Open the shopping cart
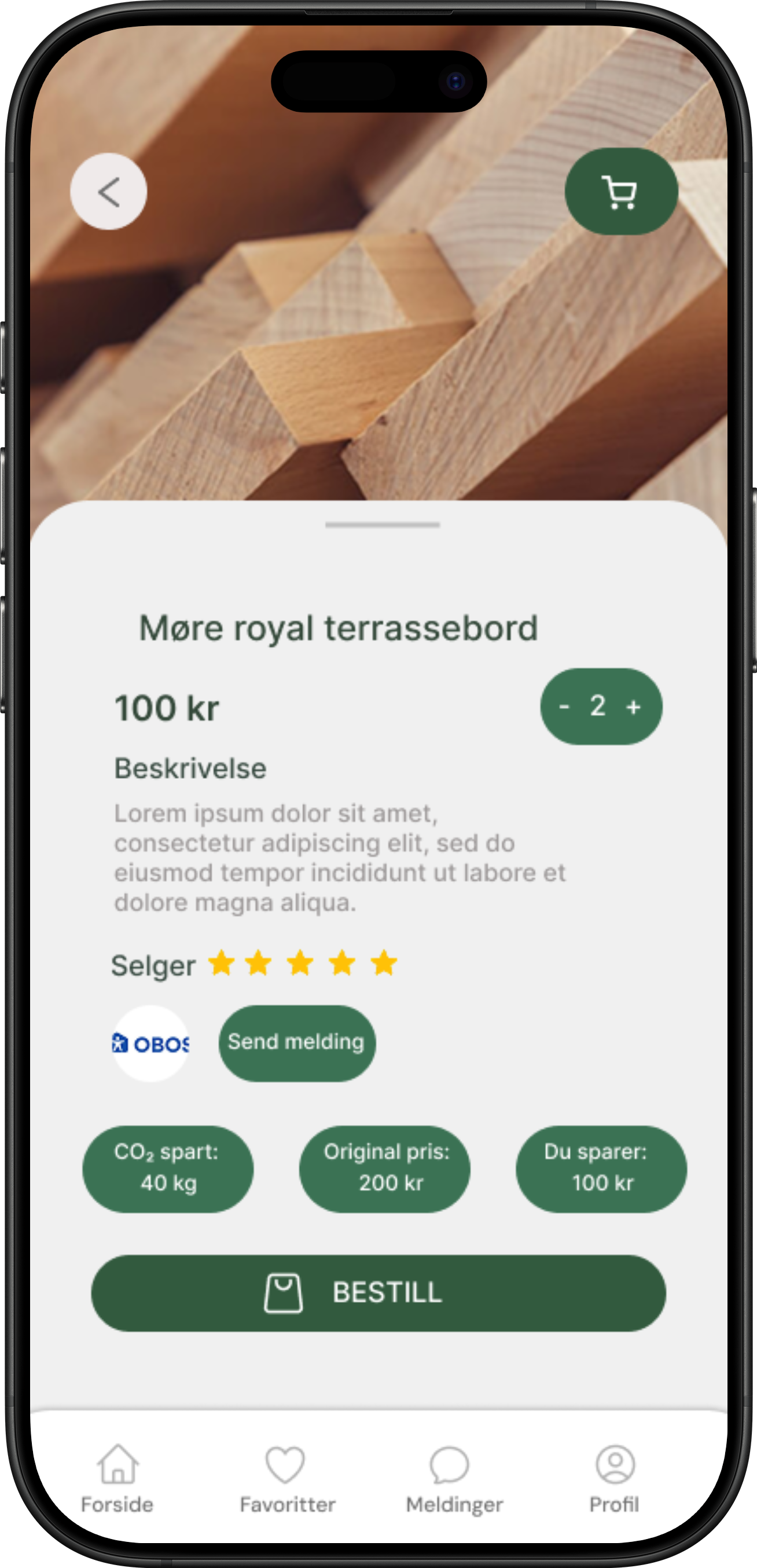757x1568 pixels. click(620, 192)
